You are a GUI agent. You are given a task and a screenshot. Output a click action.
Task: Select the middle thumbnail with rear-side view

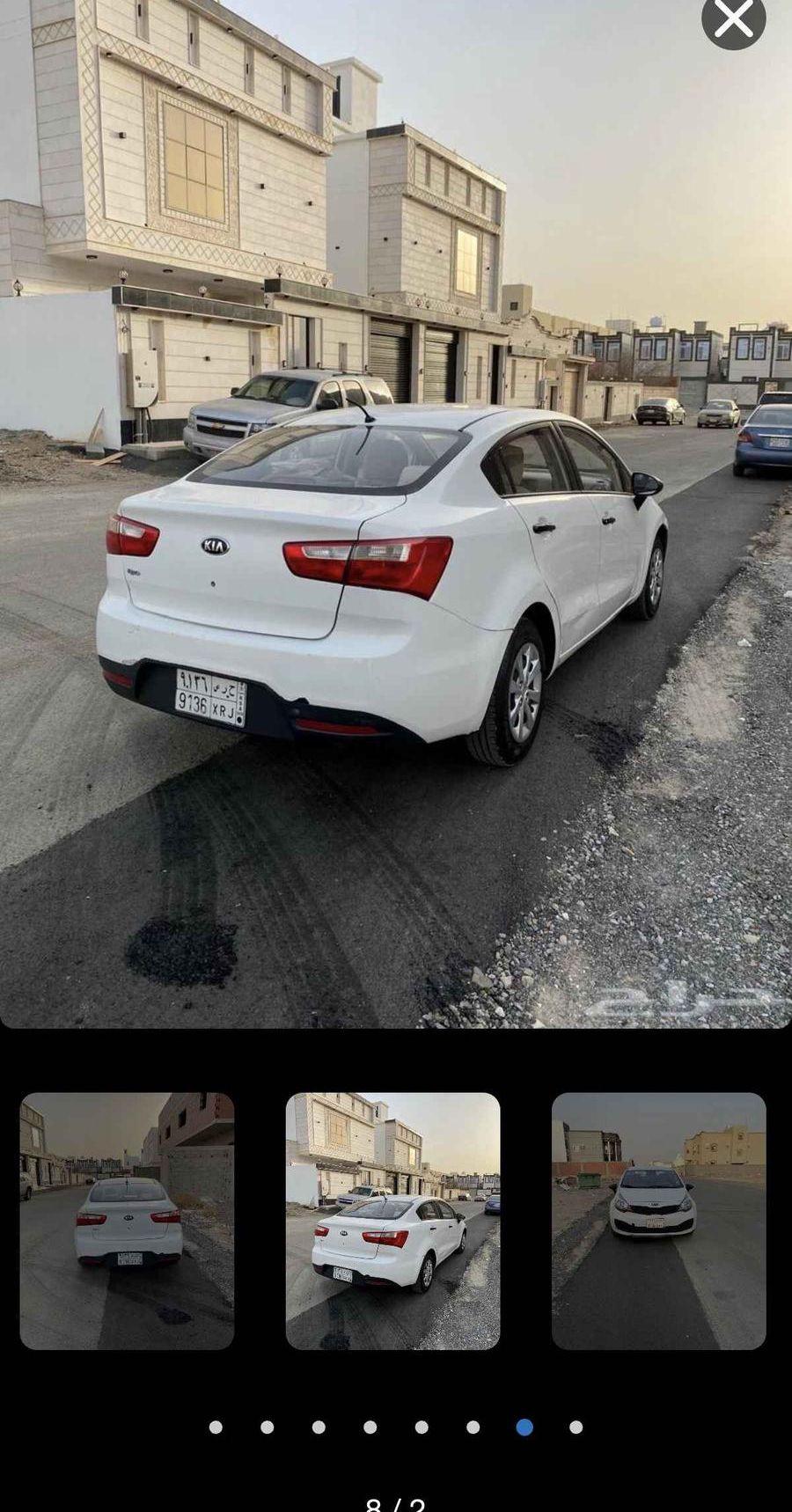coord(392,1221)
